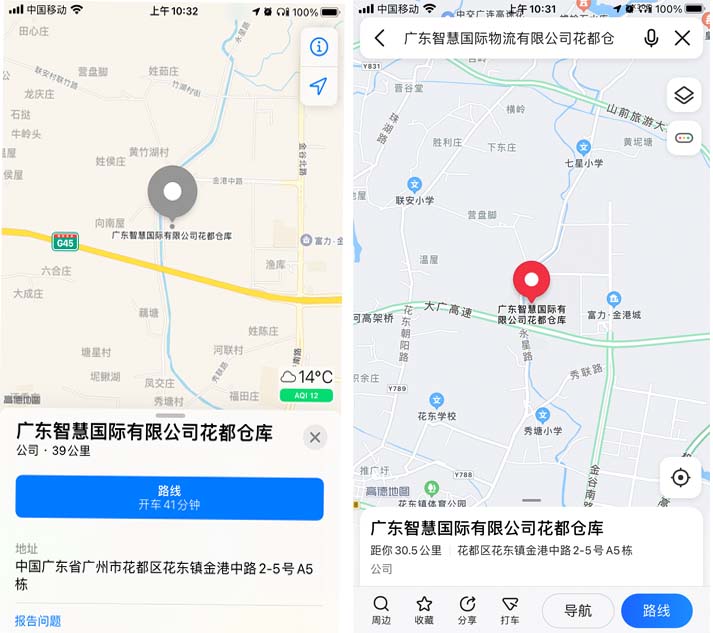Screen dimensions: 713x633
Task: Save this place with 收藏
Action: (x=424, y=610)
